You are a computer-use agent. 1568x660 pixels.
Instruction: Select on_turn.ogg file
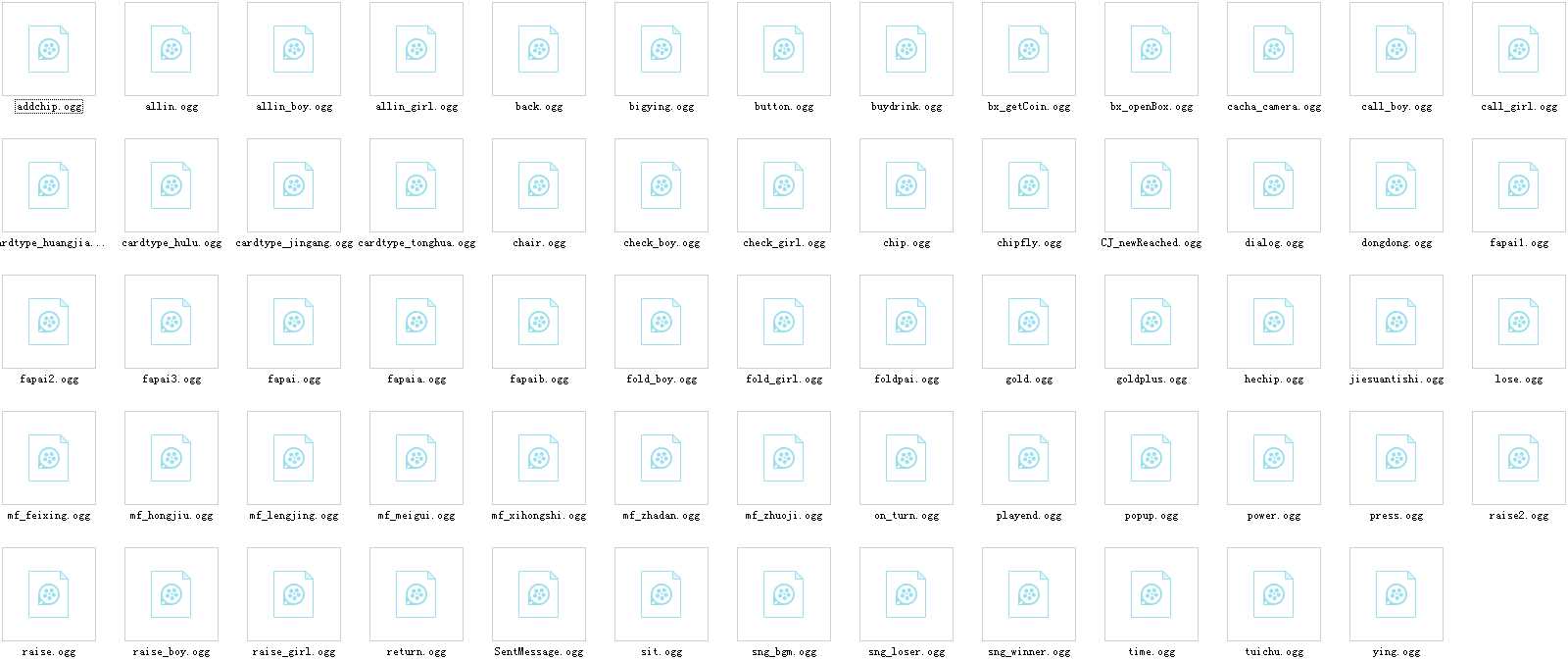906,458
